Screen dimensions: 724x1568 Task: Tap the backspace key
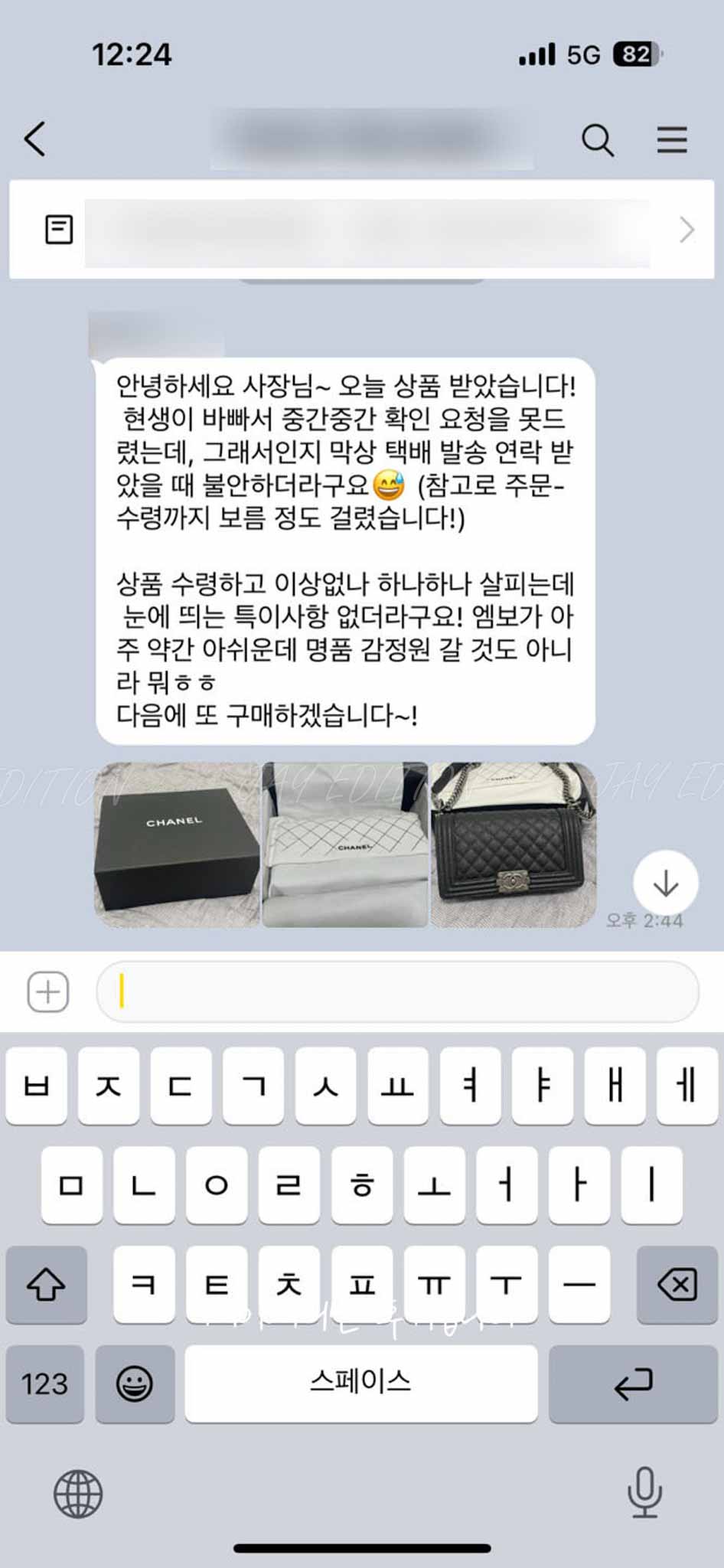coord(677,1284)
